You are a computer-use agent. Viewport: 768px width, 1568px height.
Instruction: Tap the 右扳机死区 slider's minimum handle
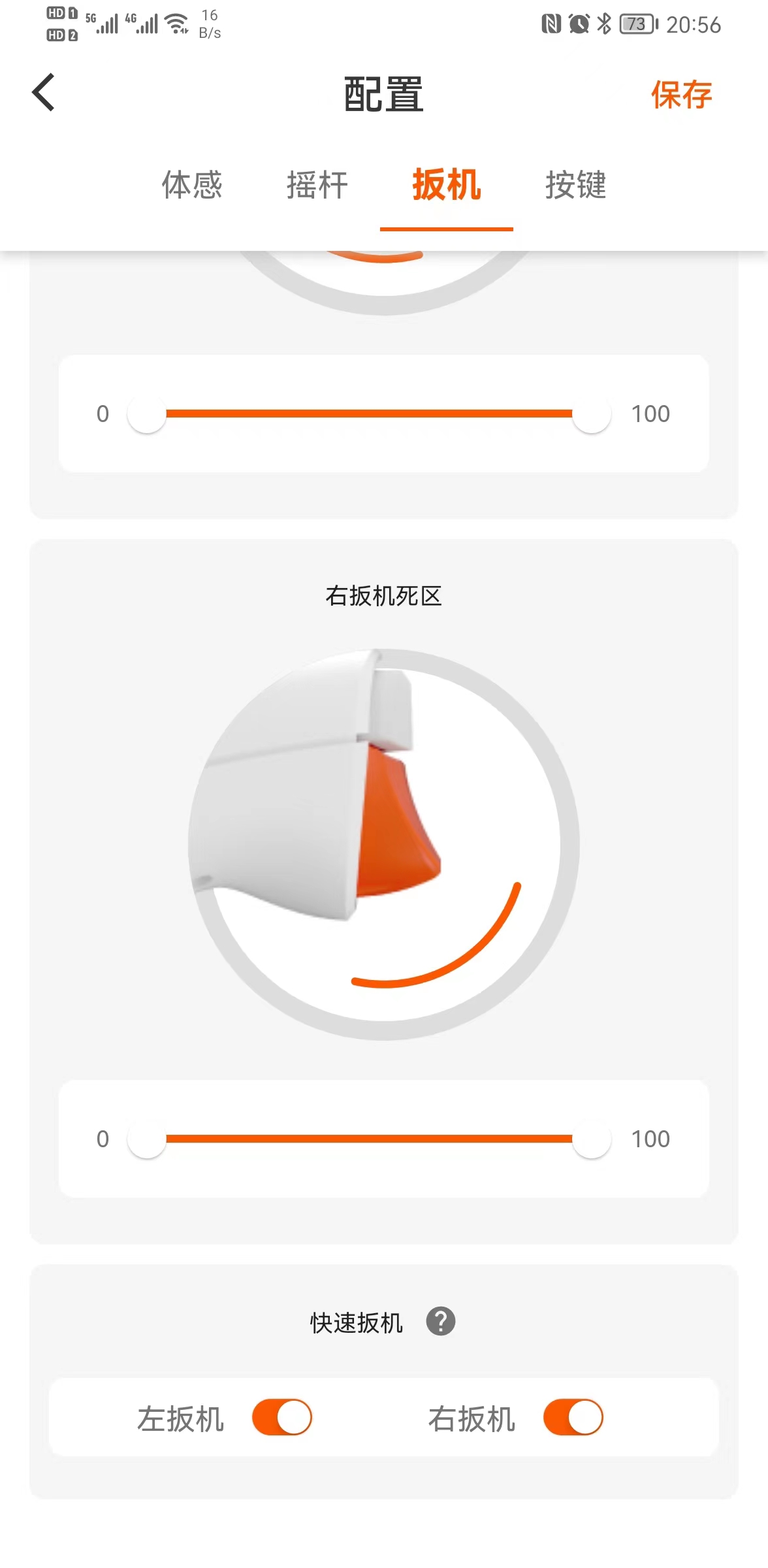pos(147,1139)
